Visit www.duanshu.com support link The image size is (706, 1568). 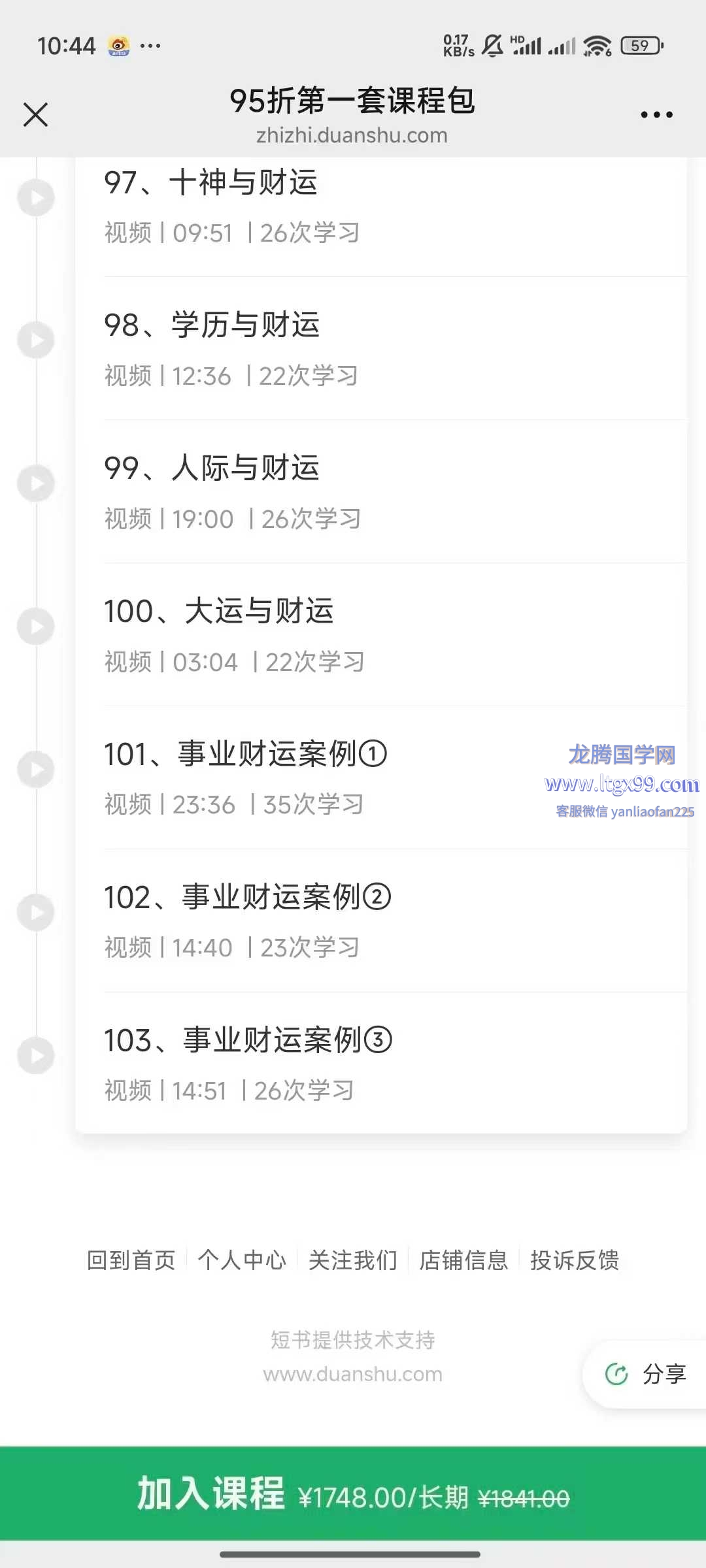[353, 1374]
